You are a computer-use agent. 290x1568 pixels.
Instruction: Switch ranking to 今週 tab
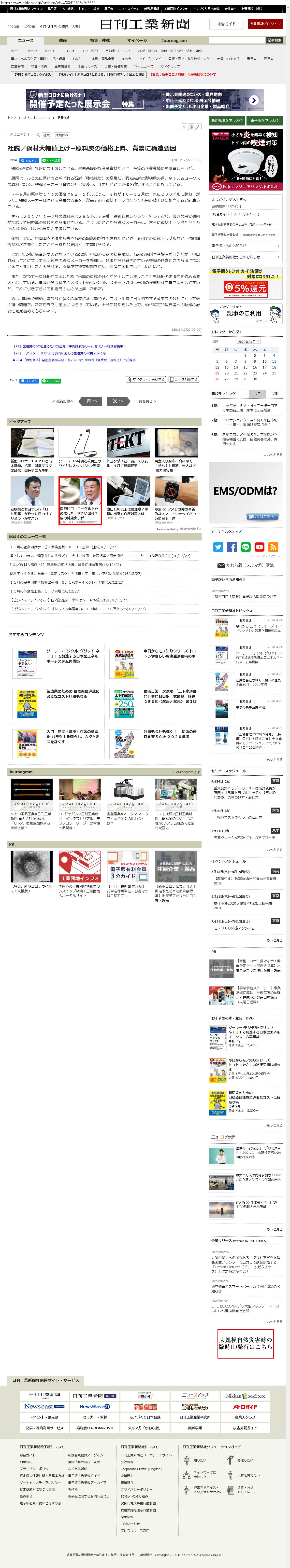(274, 394)
